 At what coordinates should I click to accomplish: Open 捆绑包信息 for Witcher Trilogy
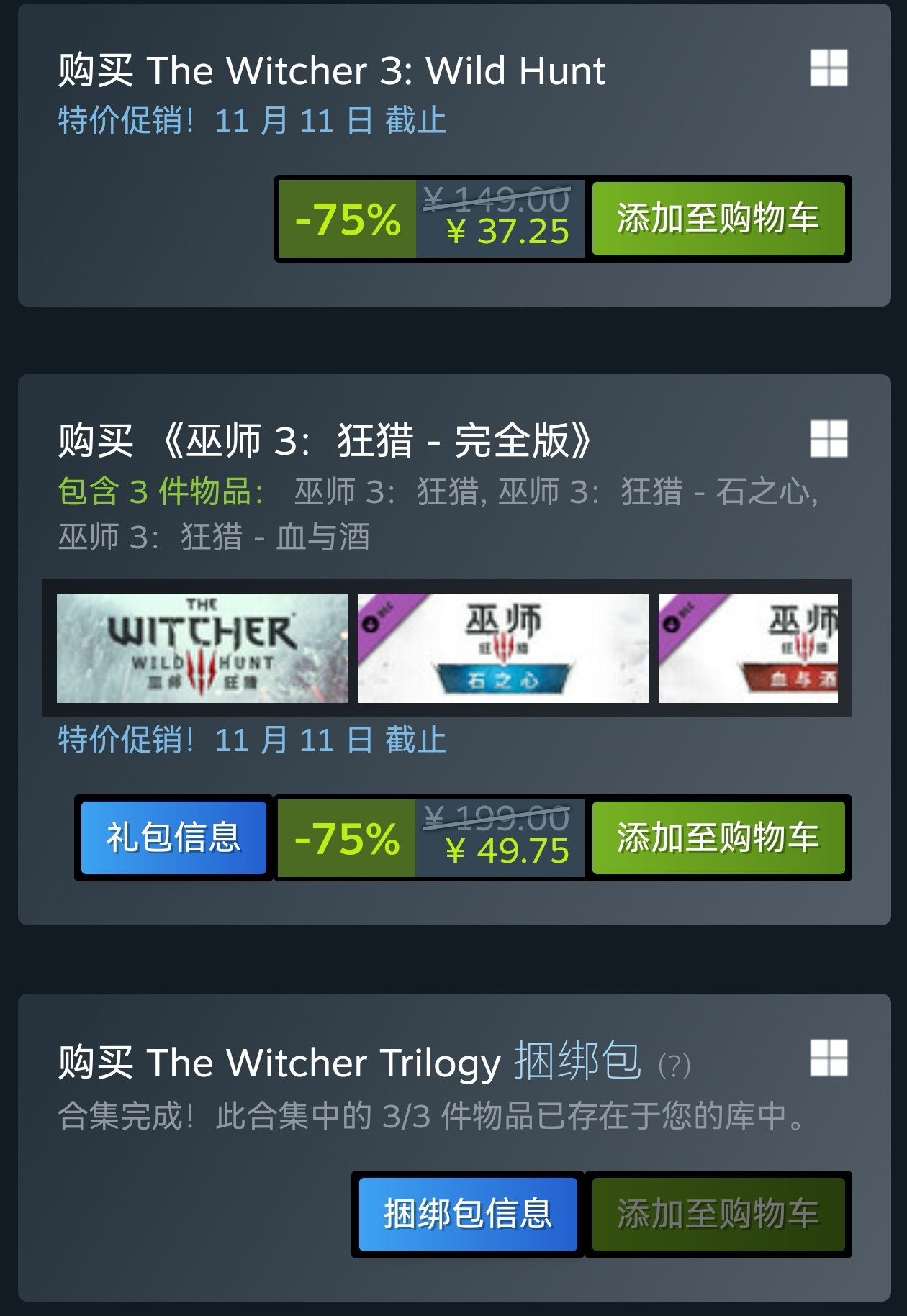pos(468,1215)
